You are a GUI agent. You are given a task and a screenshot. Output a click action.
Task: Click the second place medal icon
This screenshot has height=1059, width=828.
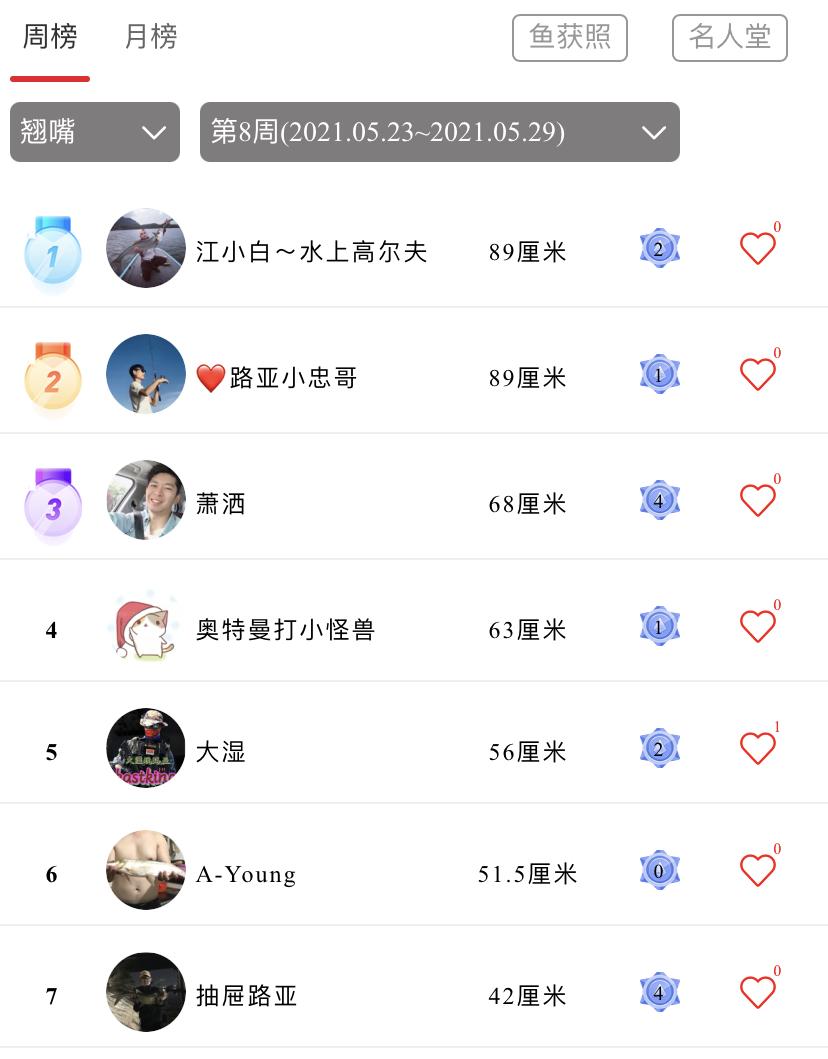pos(53,374)
